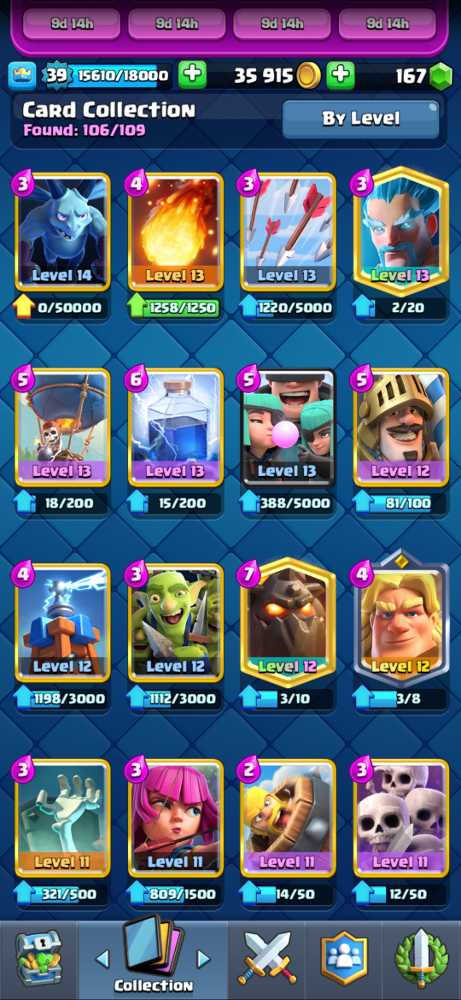Open the Balloon card
The width and height of the screenshot is (461, 1000).
(62, 427)
